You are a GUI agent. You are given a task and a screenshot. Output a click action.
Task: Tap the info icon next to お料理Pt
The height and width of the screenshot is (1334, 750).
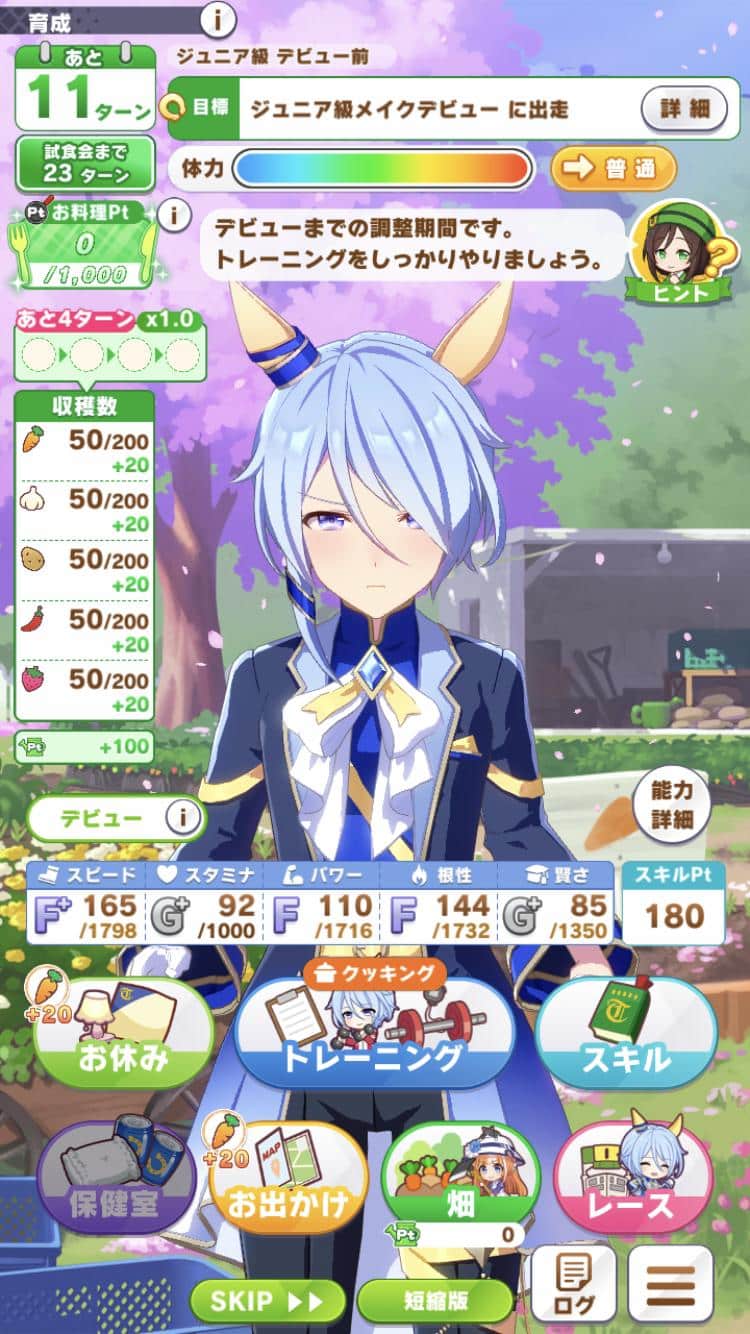[176, 214]
